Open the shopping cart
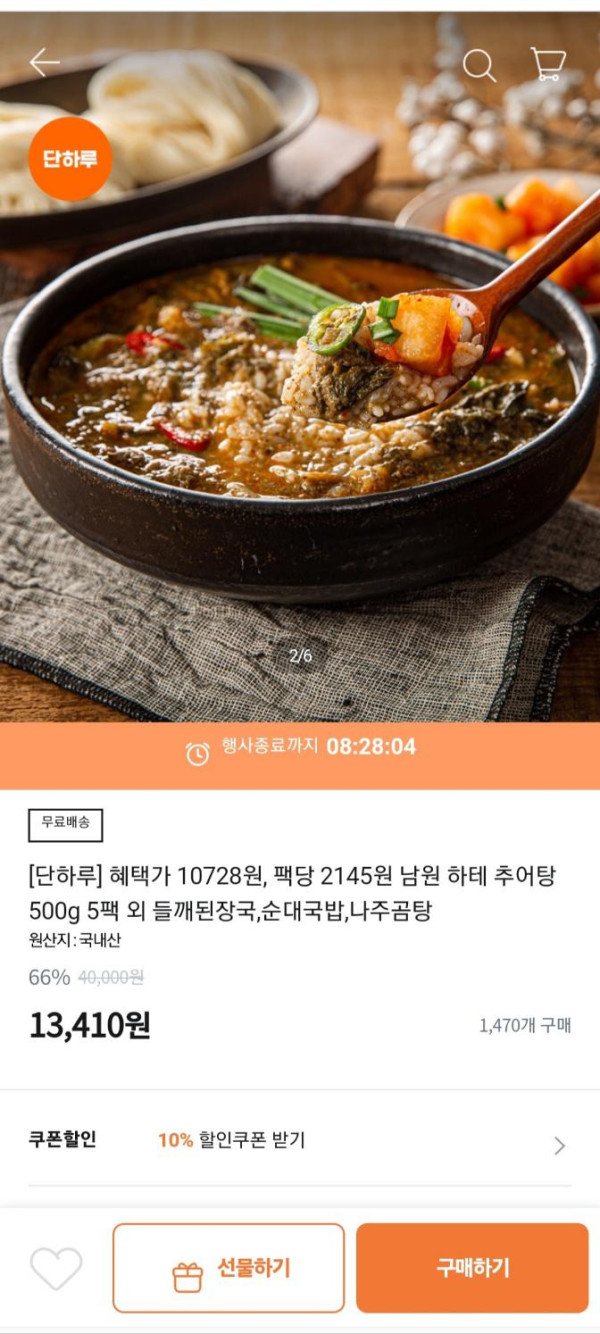Image resolution: width=600 pixels, height=1334 pixels. coord(548,64)
